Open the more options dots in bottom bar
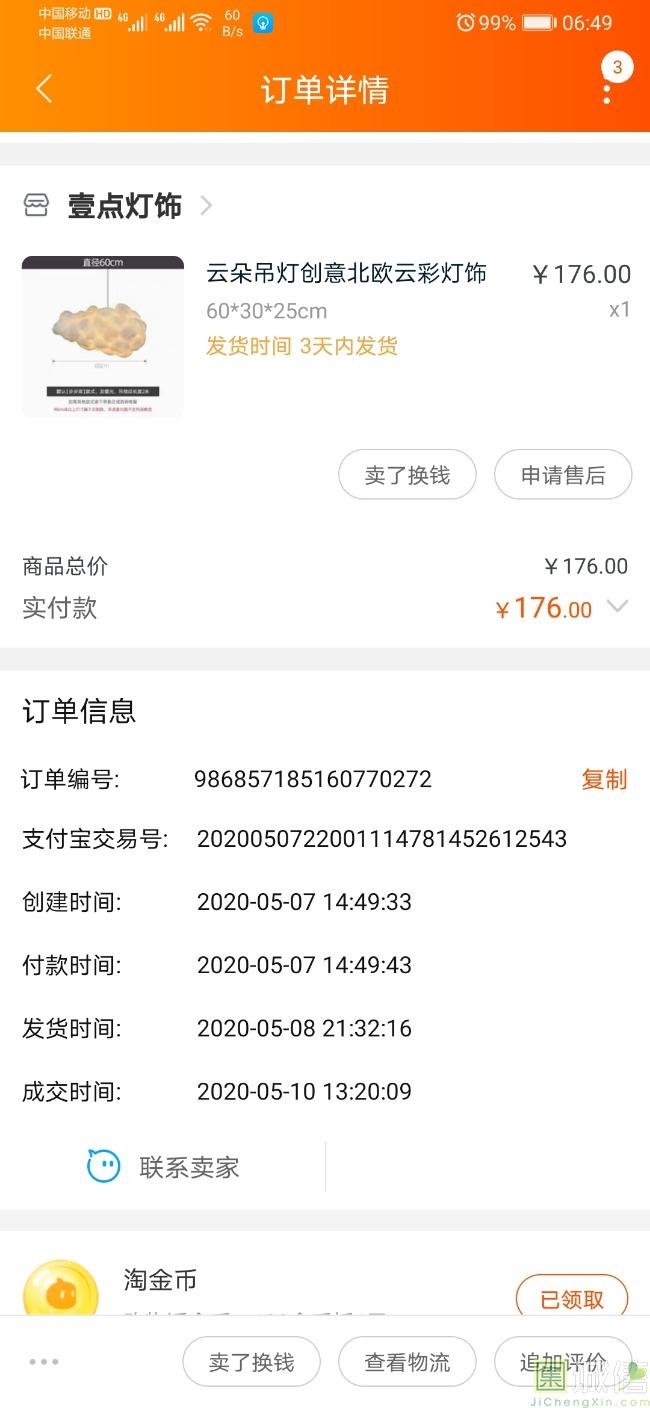650x1408 pixels. (44, 1362)
